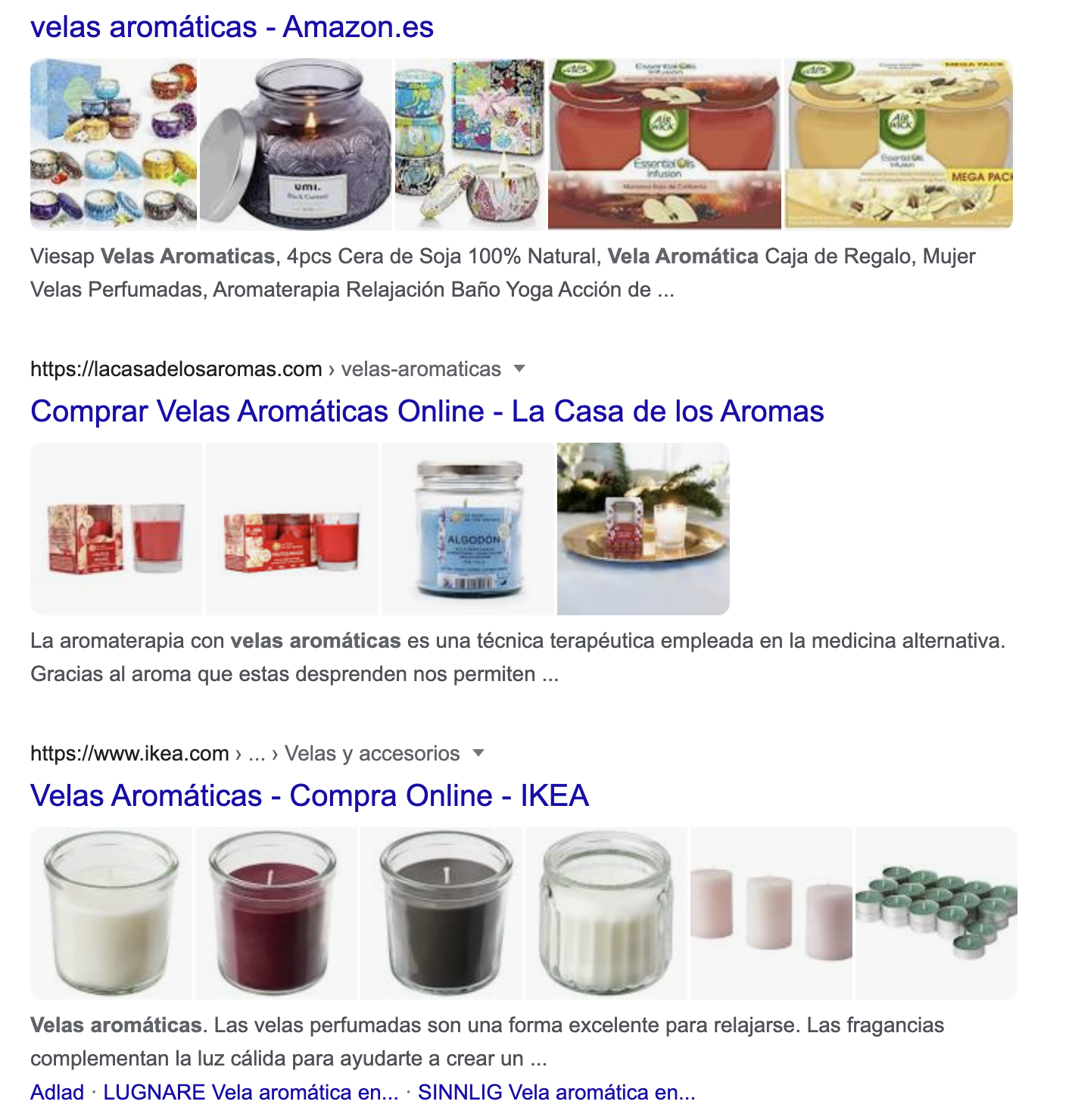Screen dimensions: 1072x1120
Task: Open the yellow Air Wick Mega Pack image
Action: click(899, 144)
